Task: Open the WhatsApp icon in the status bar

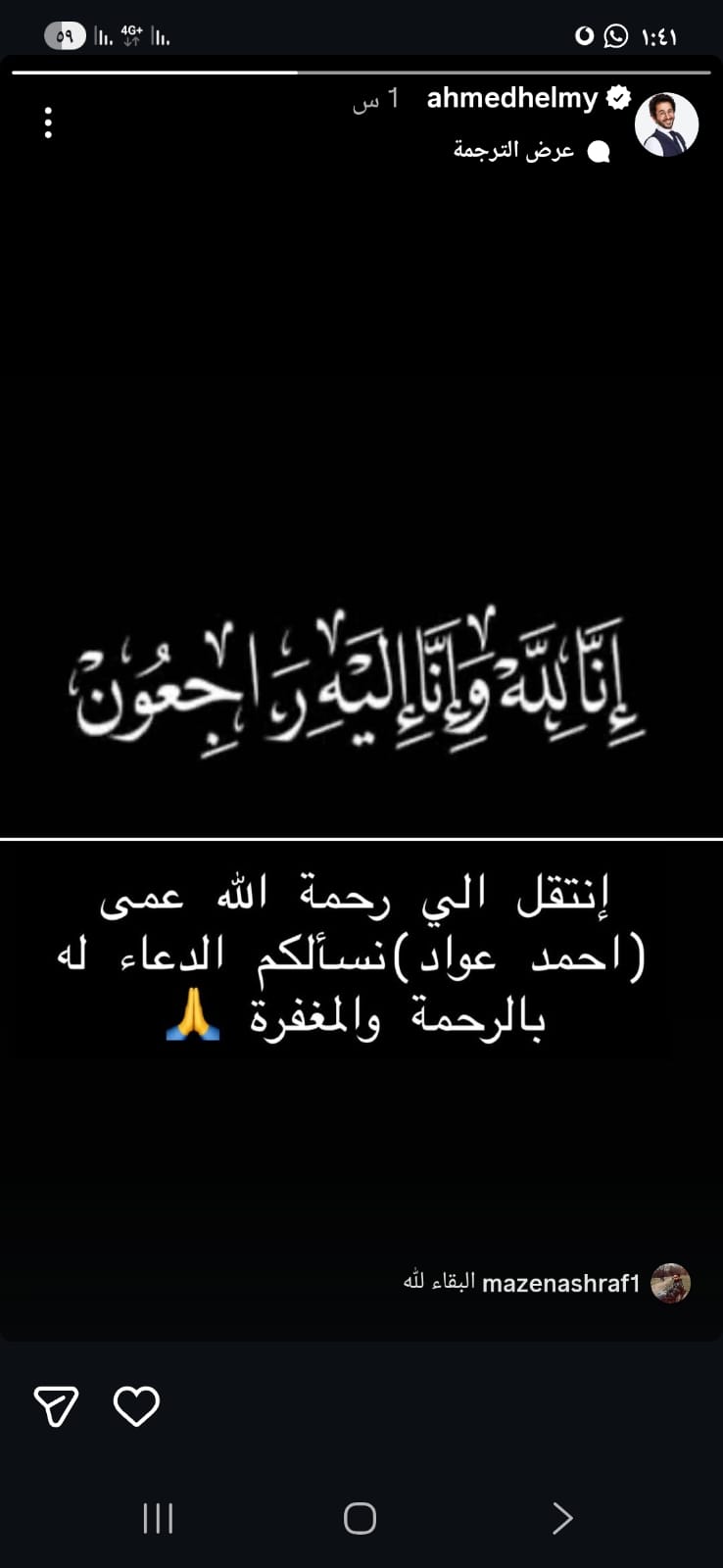Action: coord(617,34)
